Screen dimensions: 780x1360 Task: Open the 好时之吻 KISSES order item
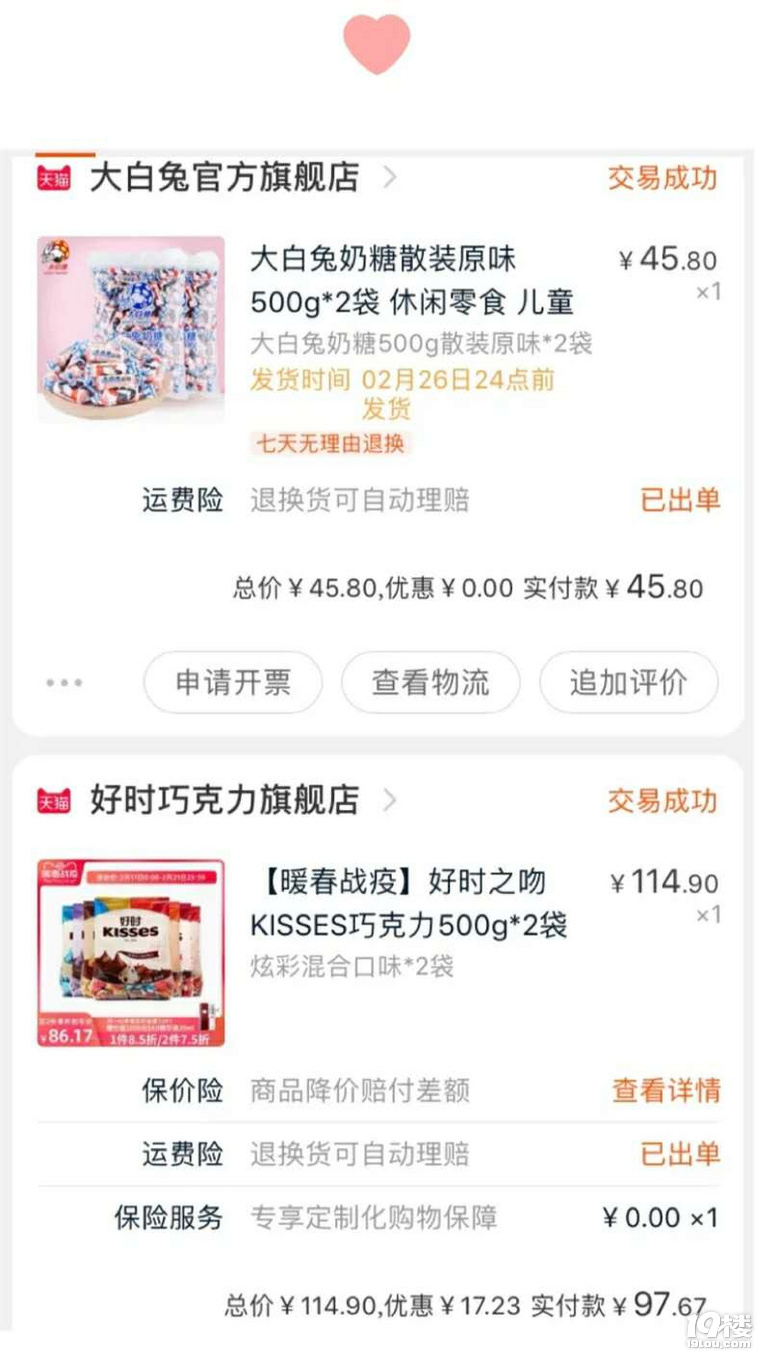pos(408,903)
